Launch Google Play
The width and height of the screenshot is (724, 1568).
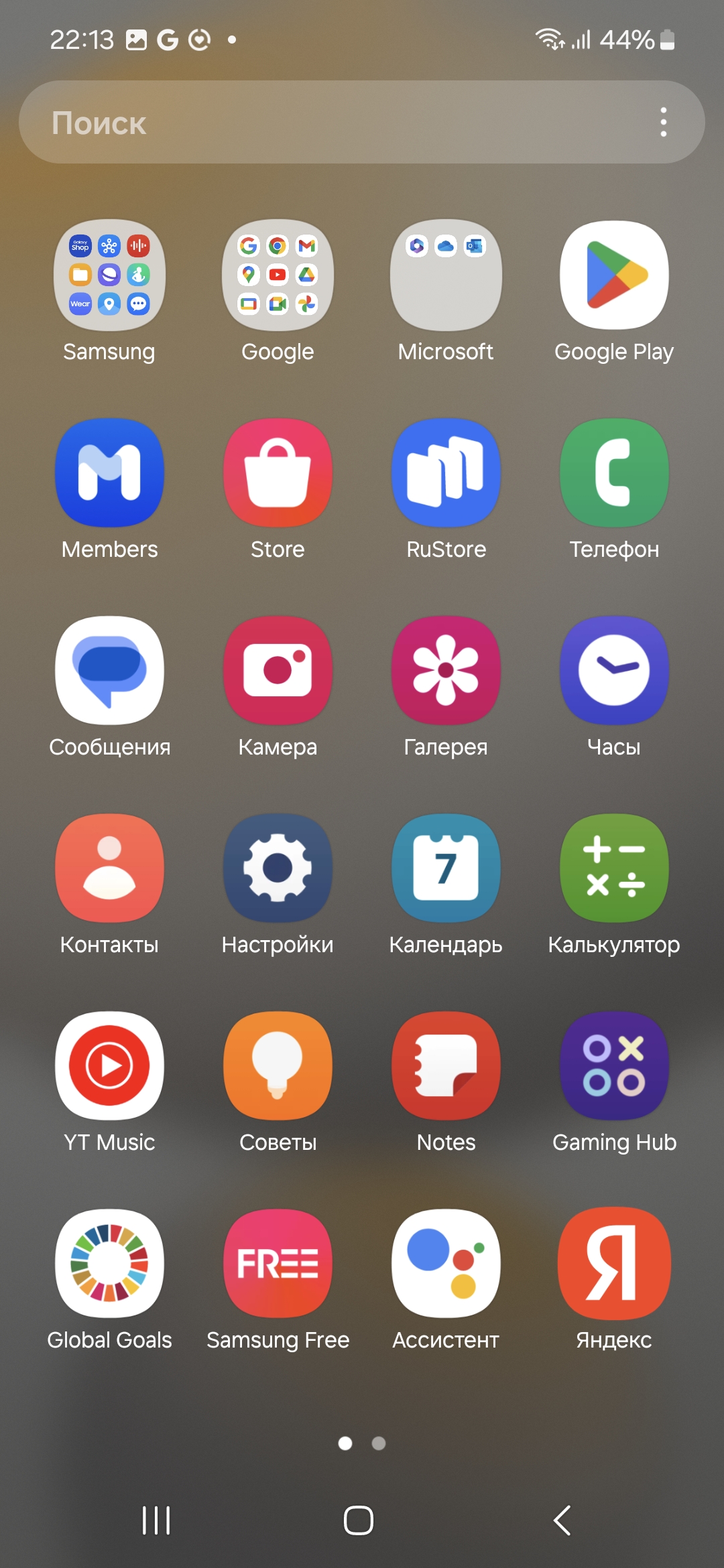tap(614, 275)
